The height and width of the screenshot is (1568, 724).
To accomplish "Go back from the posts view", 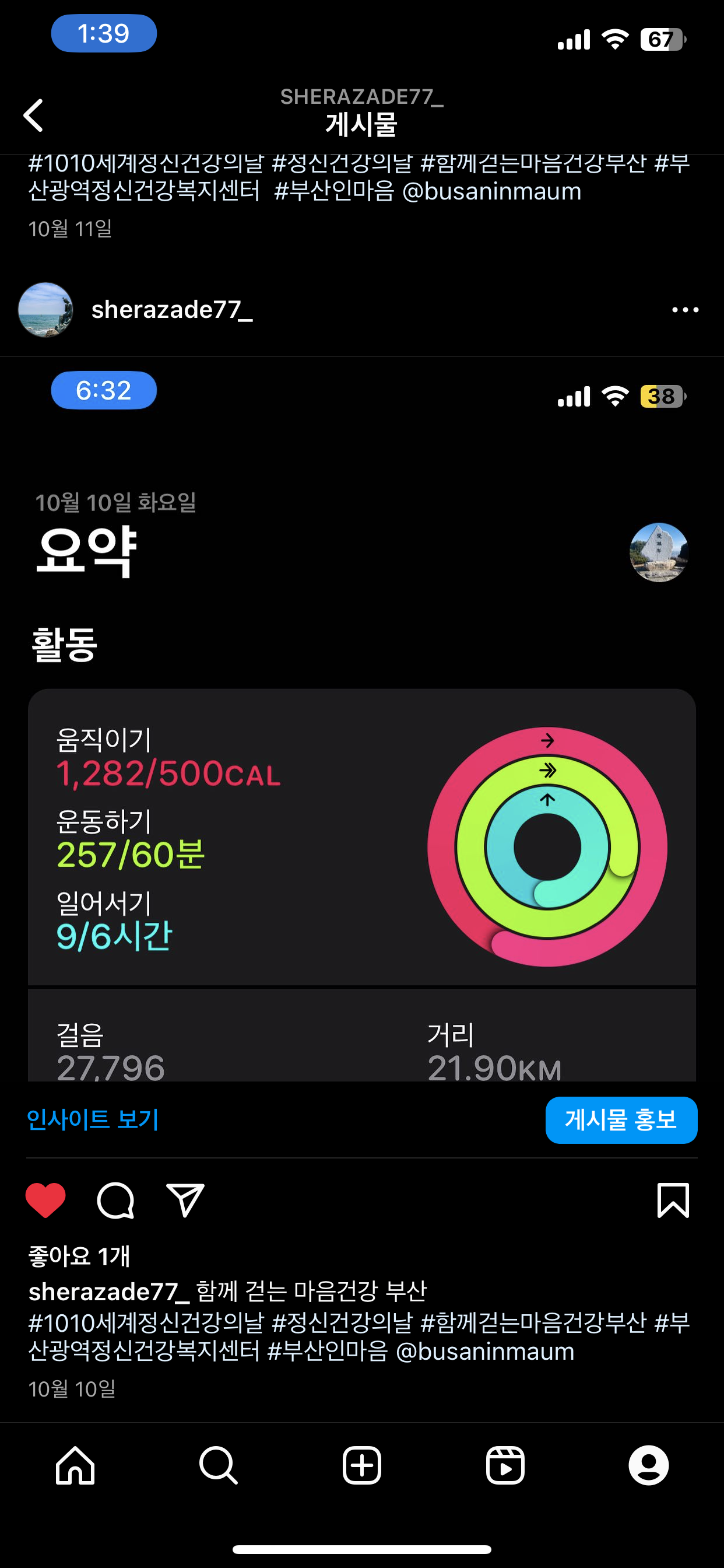I will click(x=34, y=115).
